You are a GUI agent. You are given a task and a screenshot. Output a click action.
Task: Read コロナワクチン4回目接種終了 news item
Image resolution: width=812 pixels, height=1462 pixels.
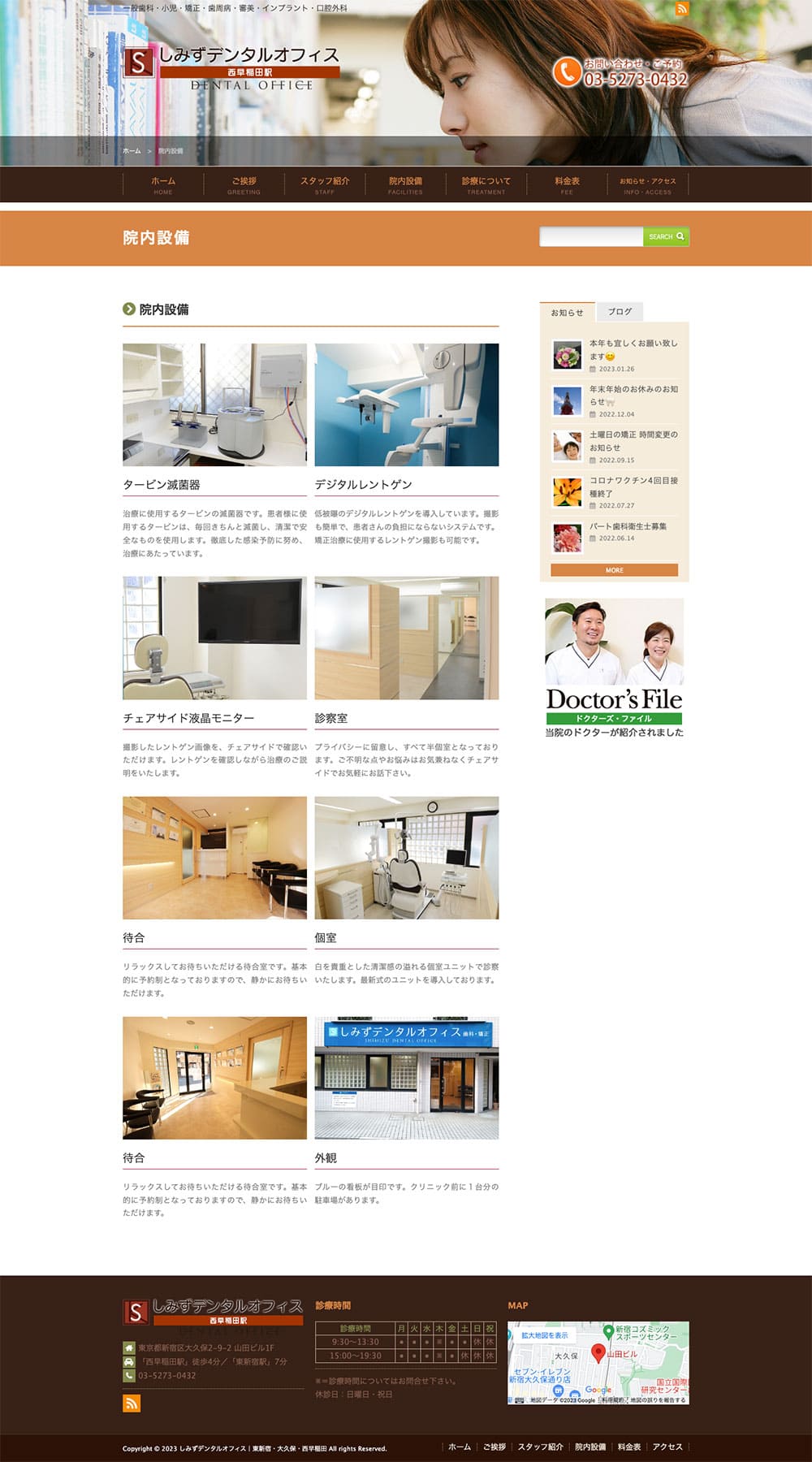click(x=633, y=487)
